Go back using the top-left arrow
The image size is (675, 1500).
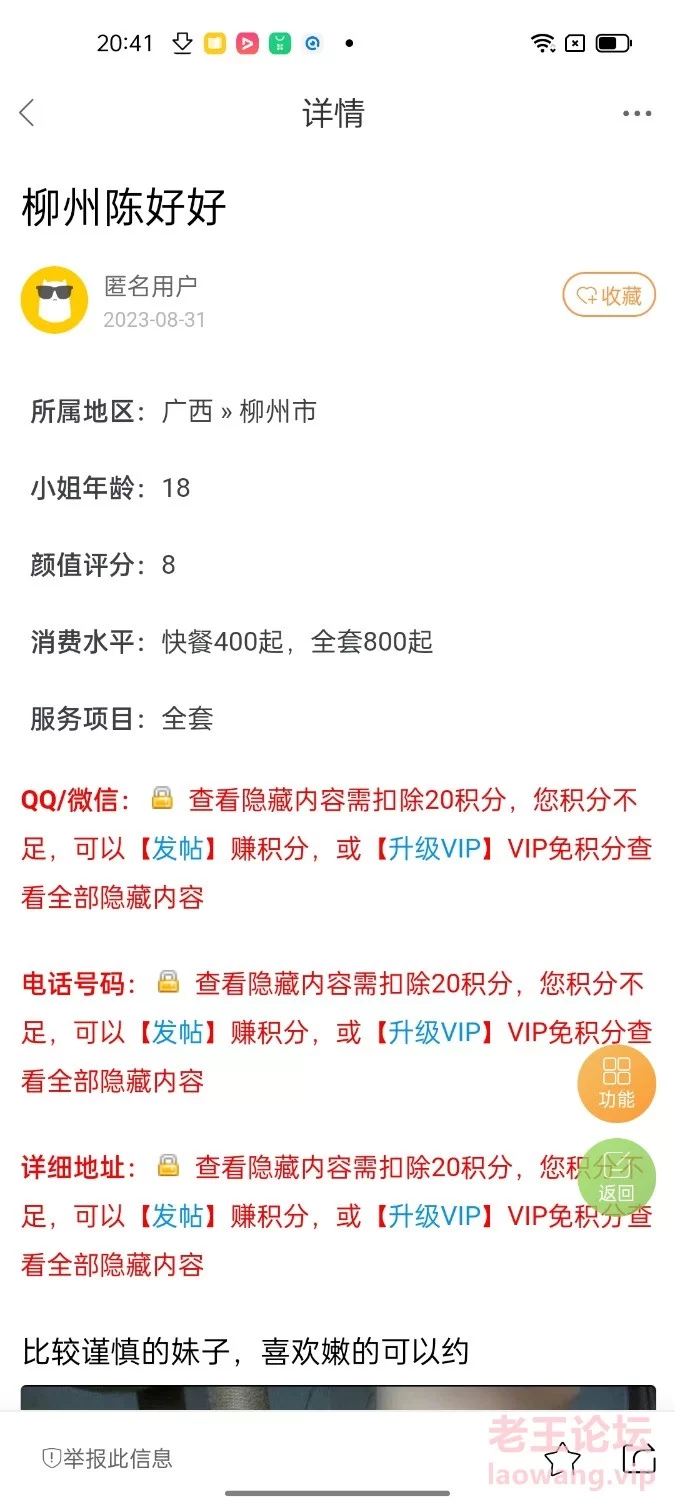28,113
